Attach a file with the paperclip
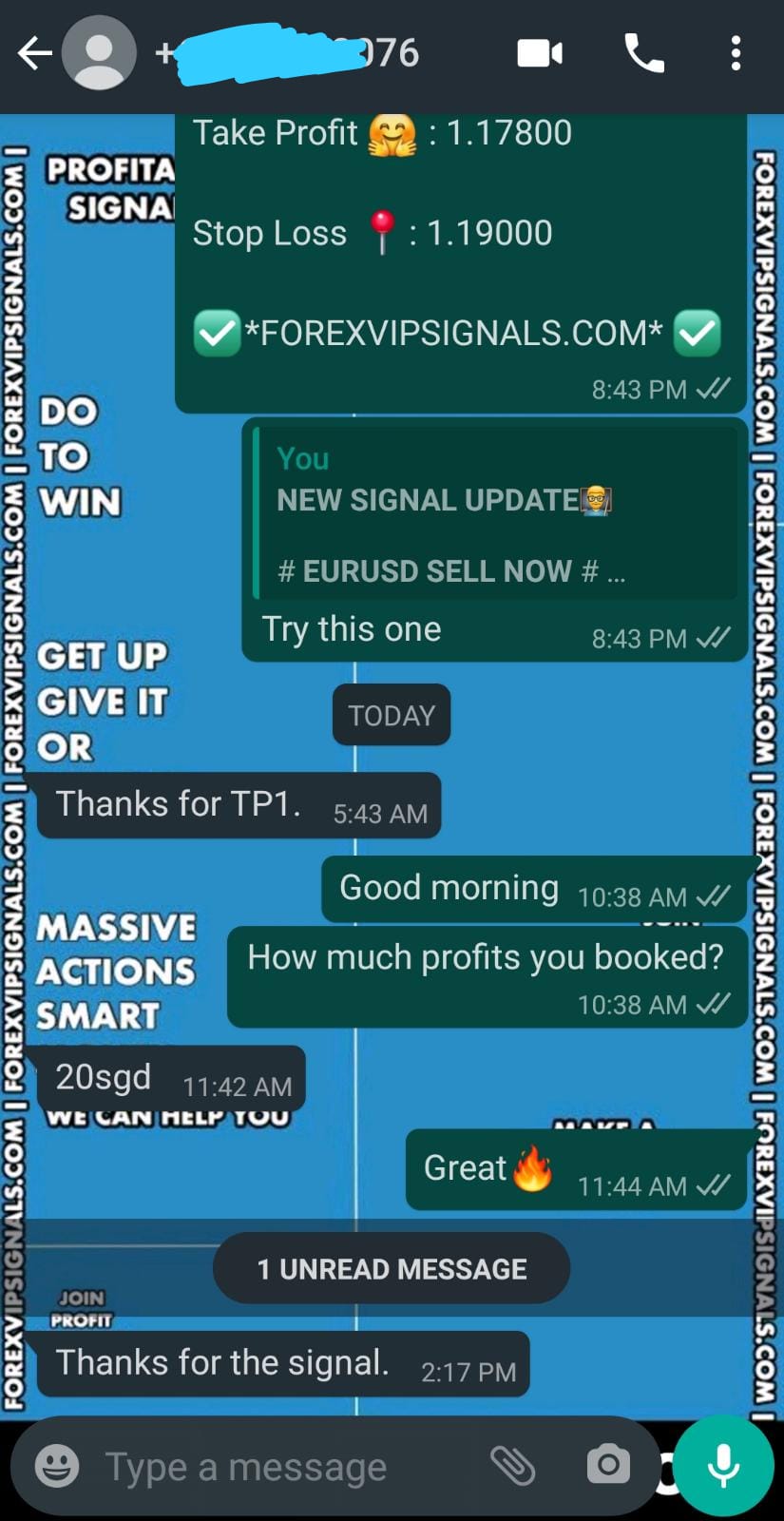This screenshot has width=784, height=1521. [513, 1466]
